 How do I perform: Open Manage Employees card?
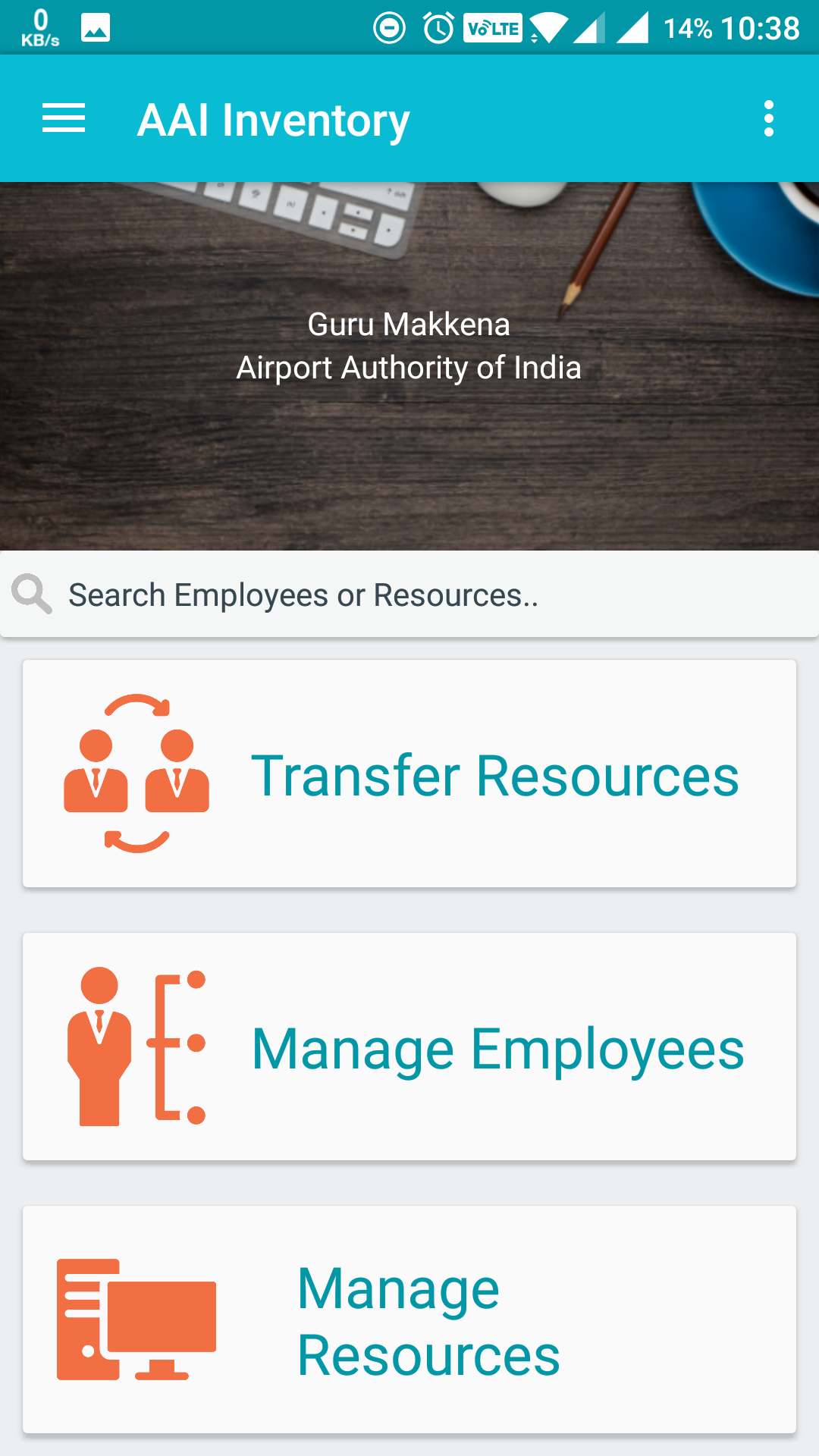tap(409, 1046)
